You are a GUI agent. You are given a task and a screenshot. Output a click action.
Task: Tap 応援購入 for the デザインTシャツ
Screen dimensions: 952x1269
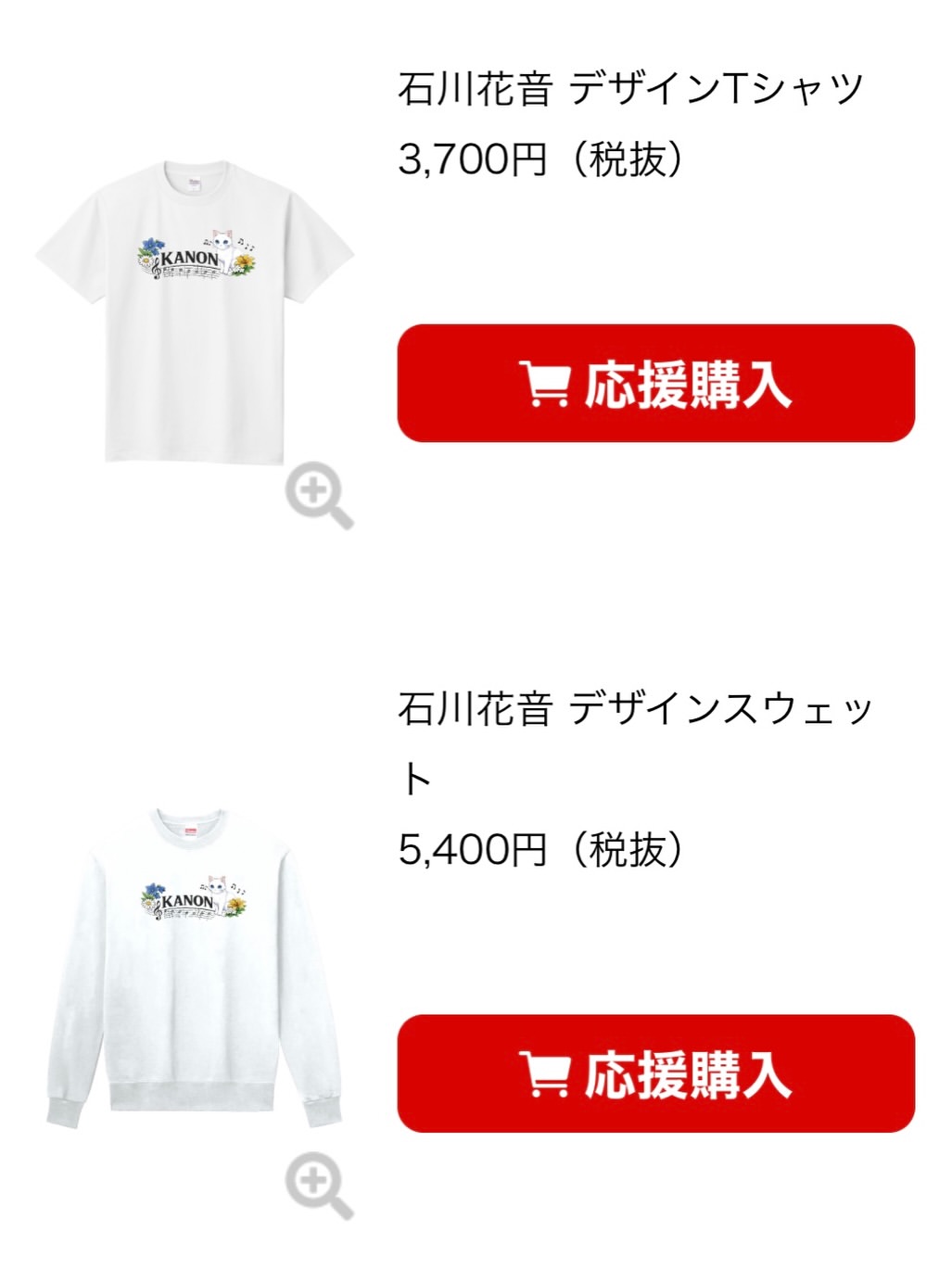coord(655,383)
